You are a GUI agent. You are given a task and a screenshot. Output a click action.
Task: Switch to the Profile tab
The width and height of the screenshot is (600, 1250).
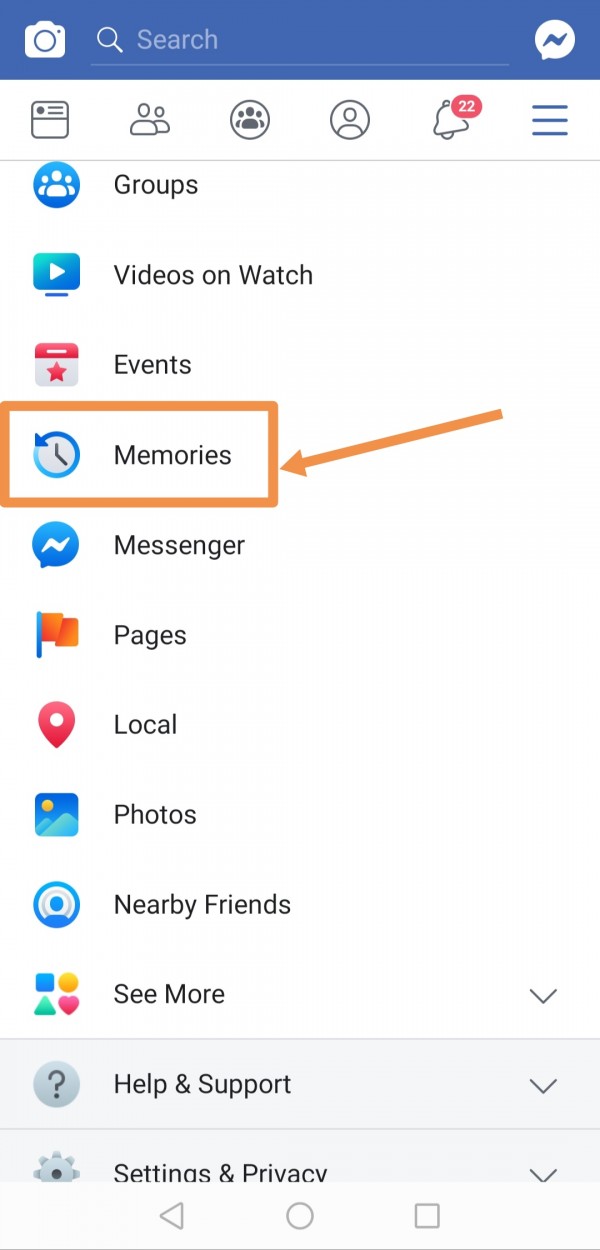[x=350, y=120]
